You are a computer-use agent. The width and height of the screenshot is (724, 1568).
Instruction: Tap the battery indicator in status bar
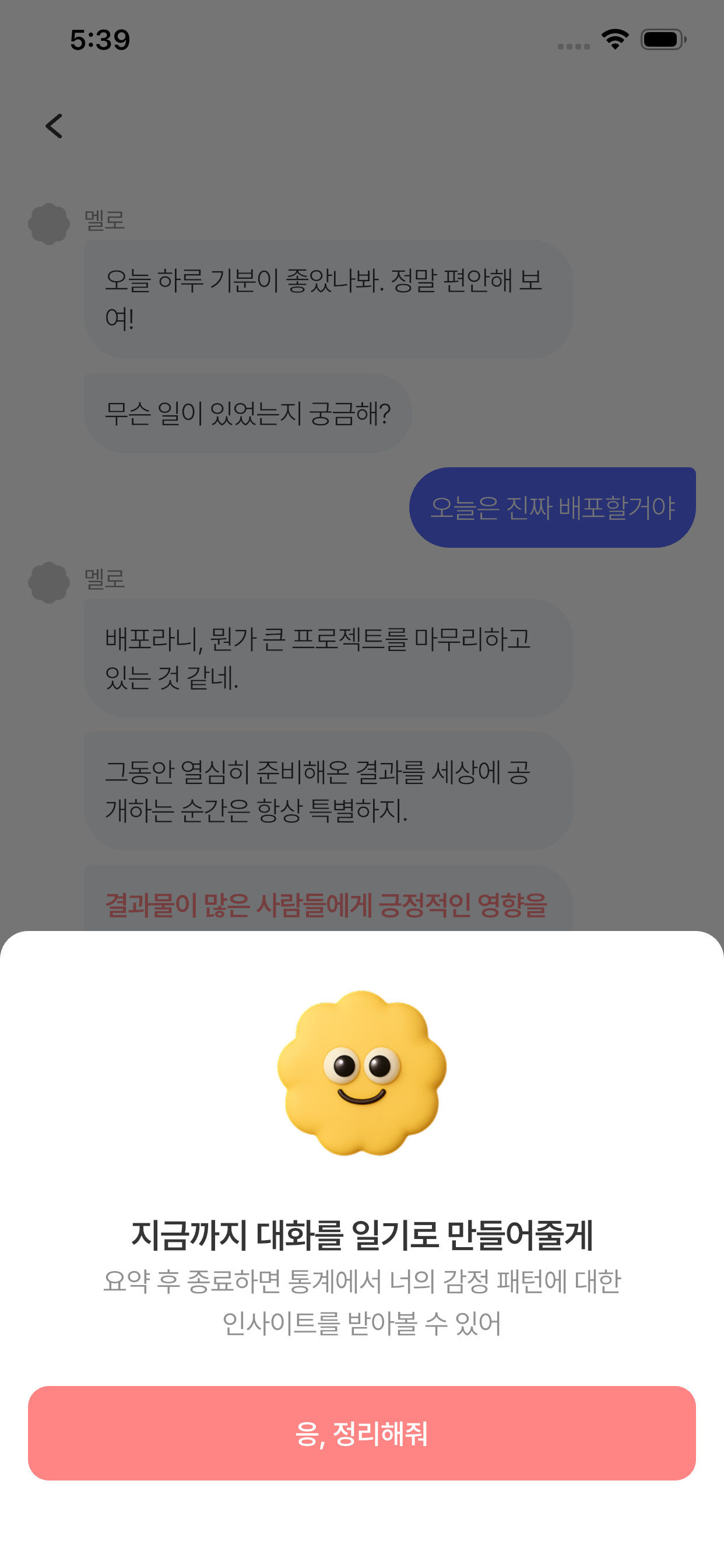(x=662, y=39)
